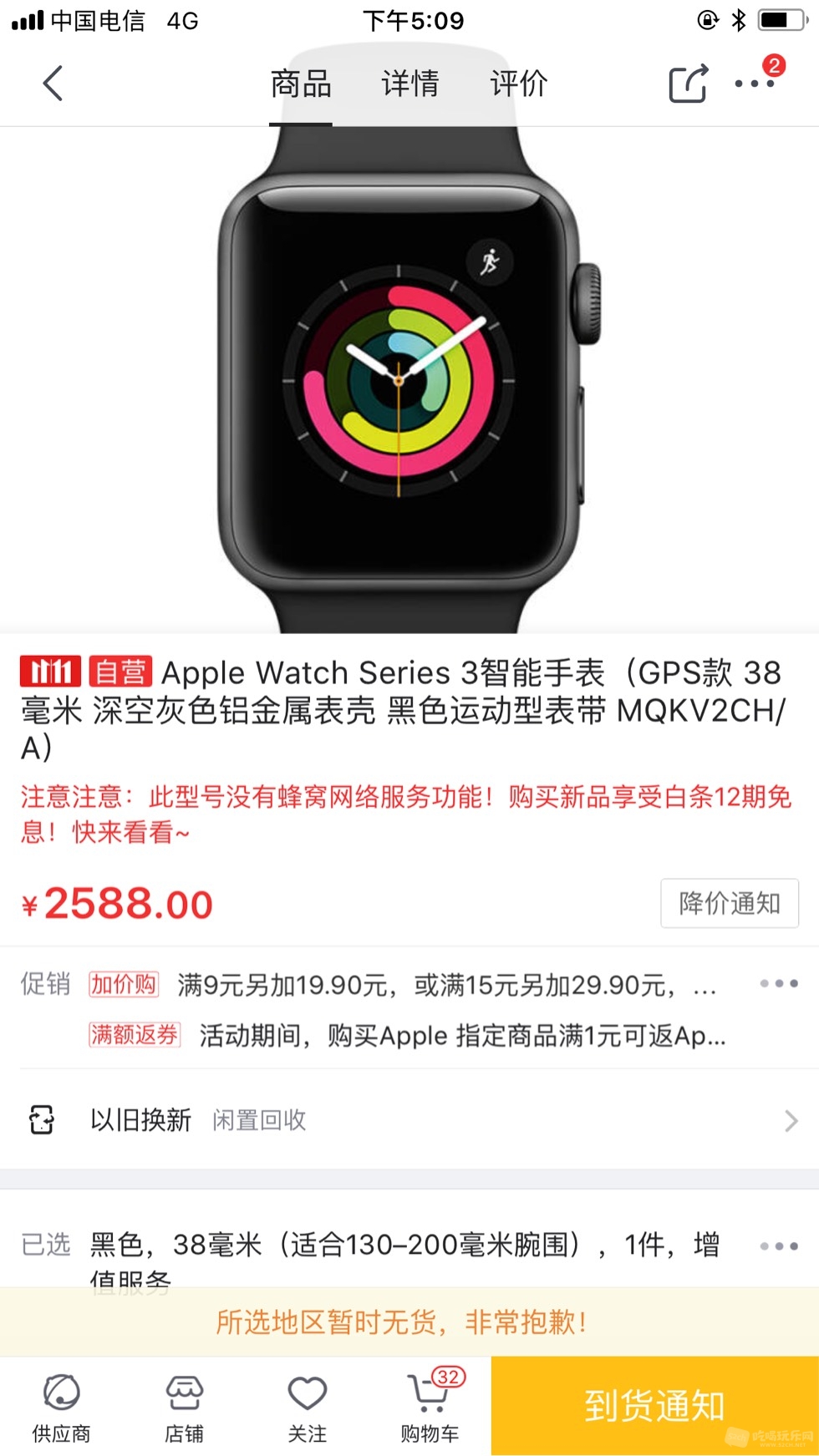Image resolution: width=819 pixels, height=1456 pixels.
Task: Switch to the 详情 tab
Action: [x=409, y=84]
